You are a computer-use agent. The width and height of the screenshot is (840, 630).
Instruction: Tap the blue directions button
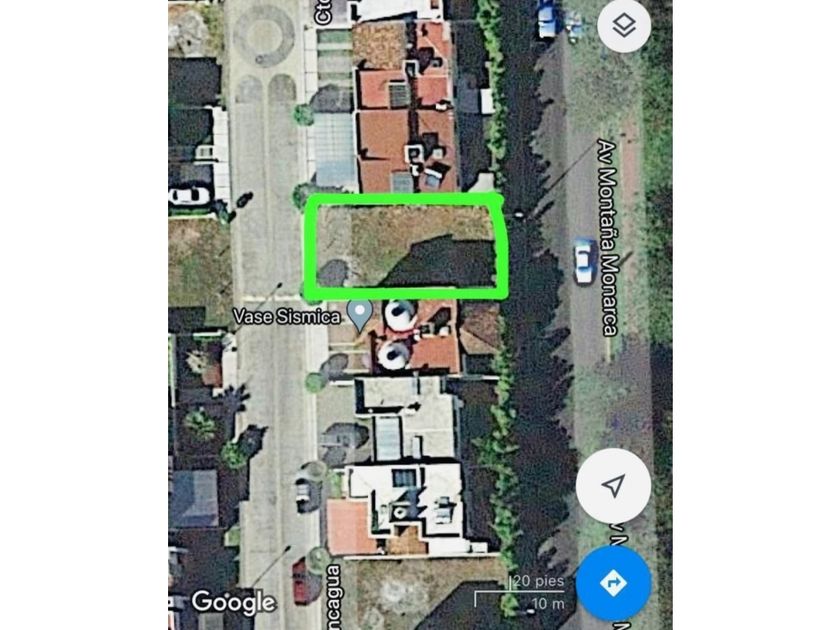pyautogui.click(x=613, y=582)
